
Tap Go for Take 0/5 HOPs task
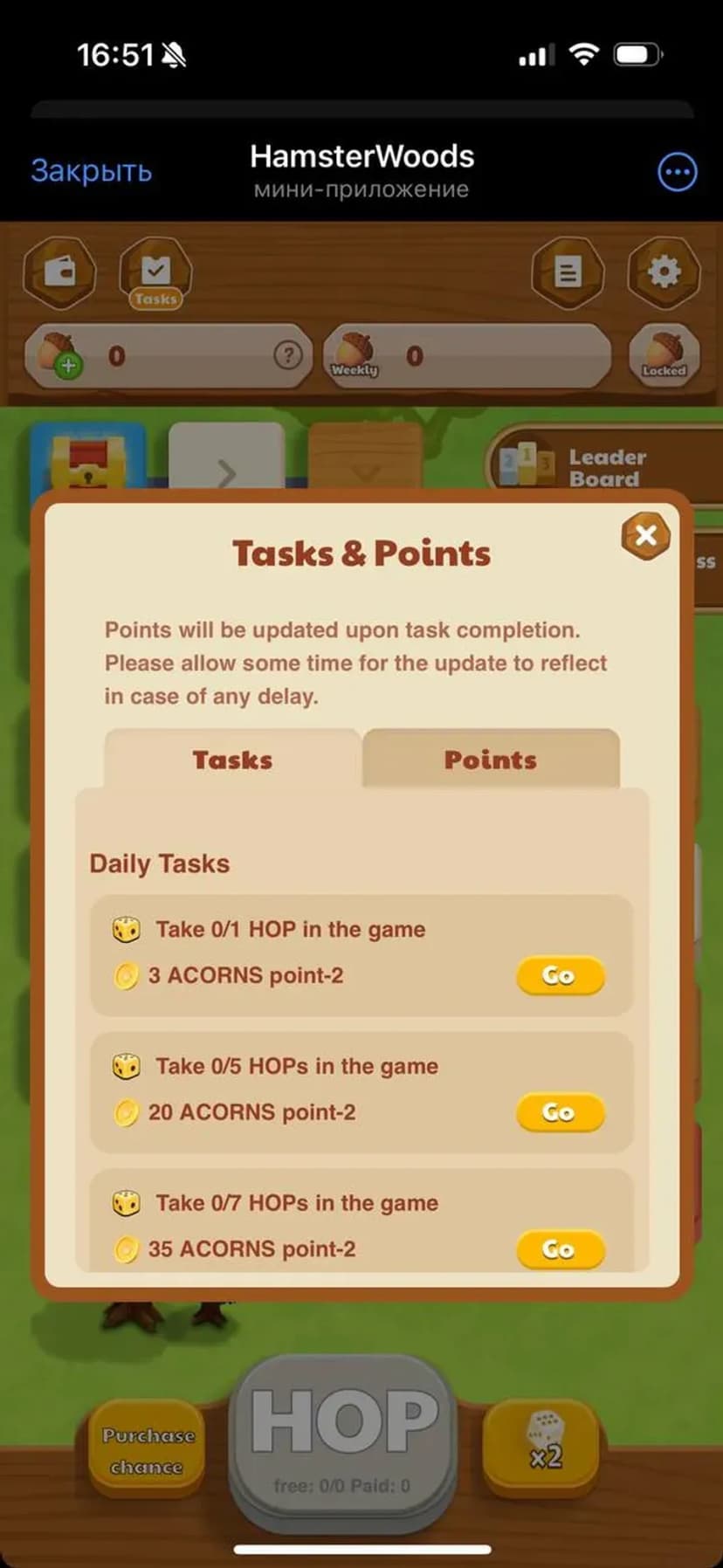click(x=559, y=1112)
